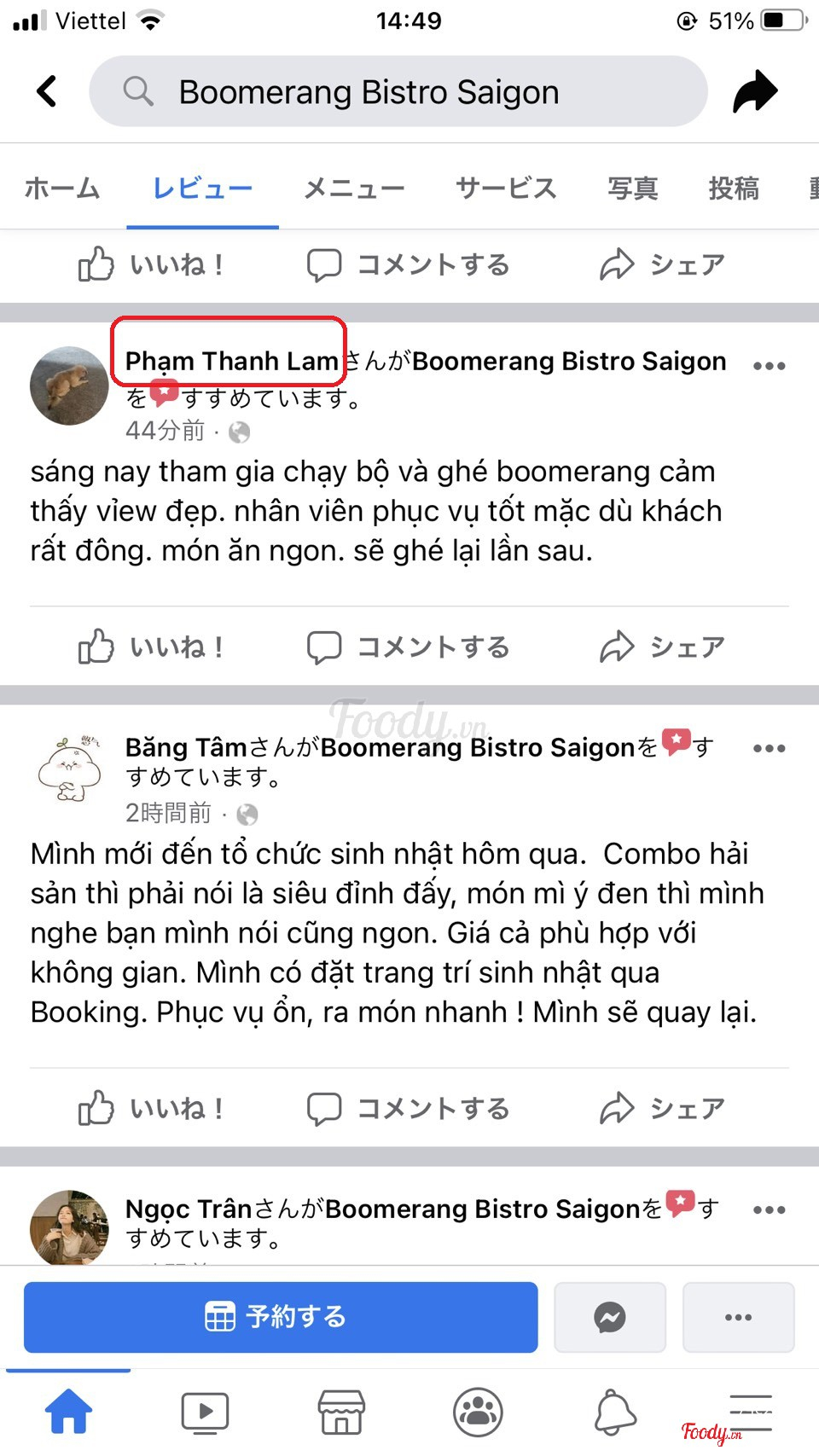Screen dimensions: 819x1456
Task: Select the 投稿 tab
Action: click(x=734, y=188)
